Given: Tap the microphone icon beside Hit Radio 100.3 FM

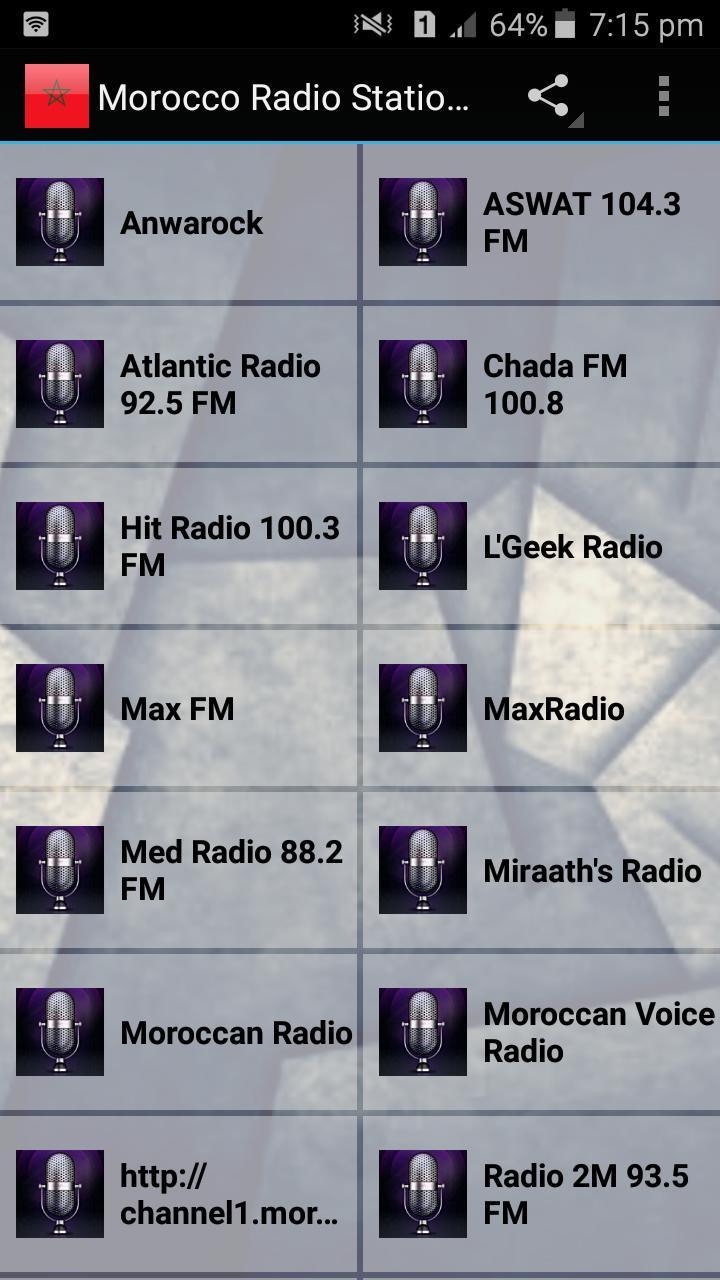Looking at the screenshot, I should (59, 546).
